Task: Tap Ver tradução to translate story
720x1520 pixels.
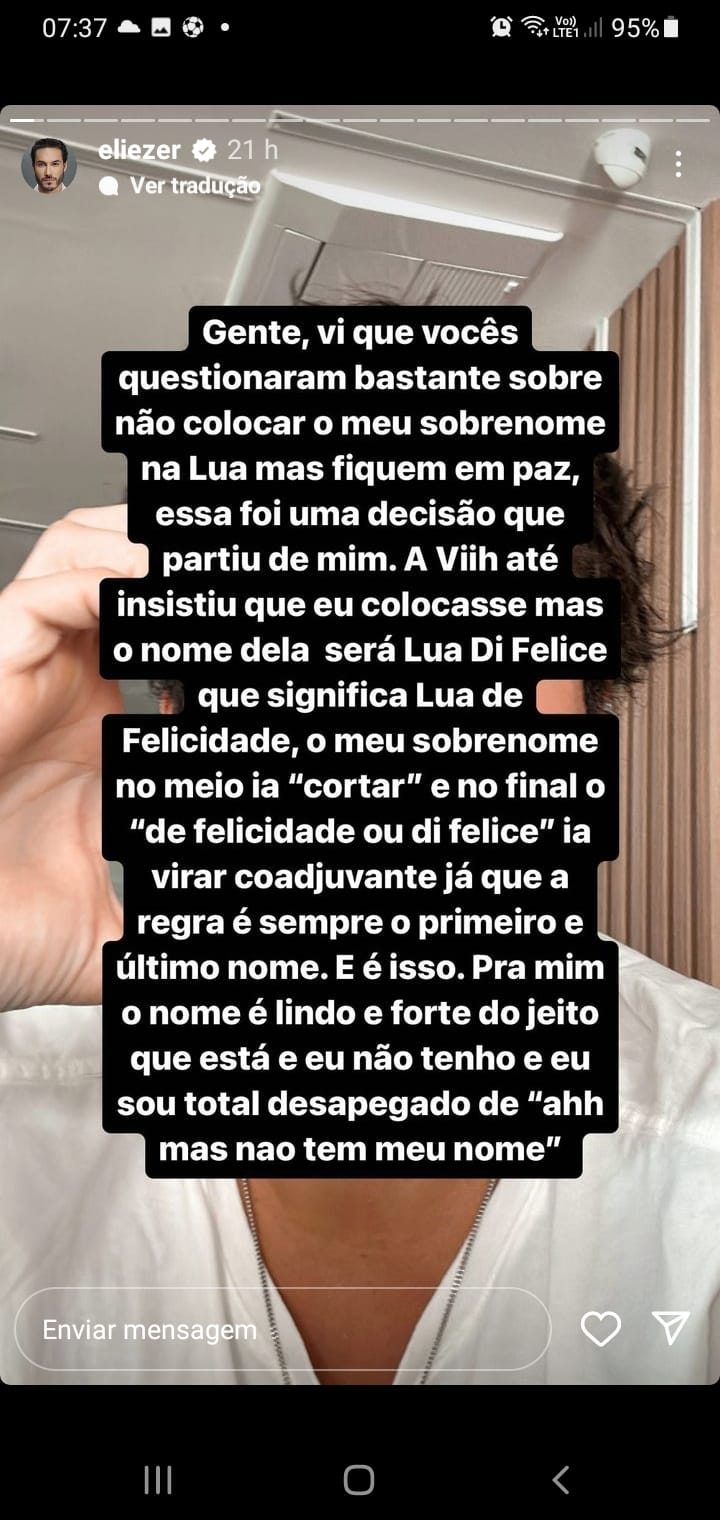Action: point(194,186)
